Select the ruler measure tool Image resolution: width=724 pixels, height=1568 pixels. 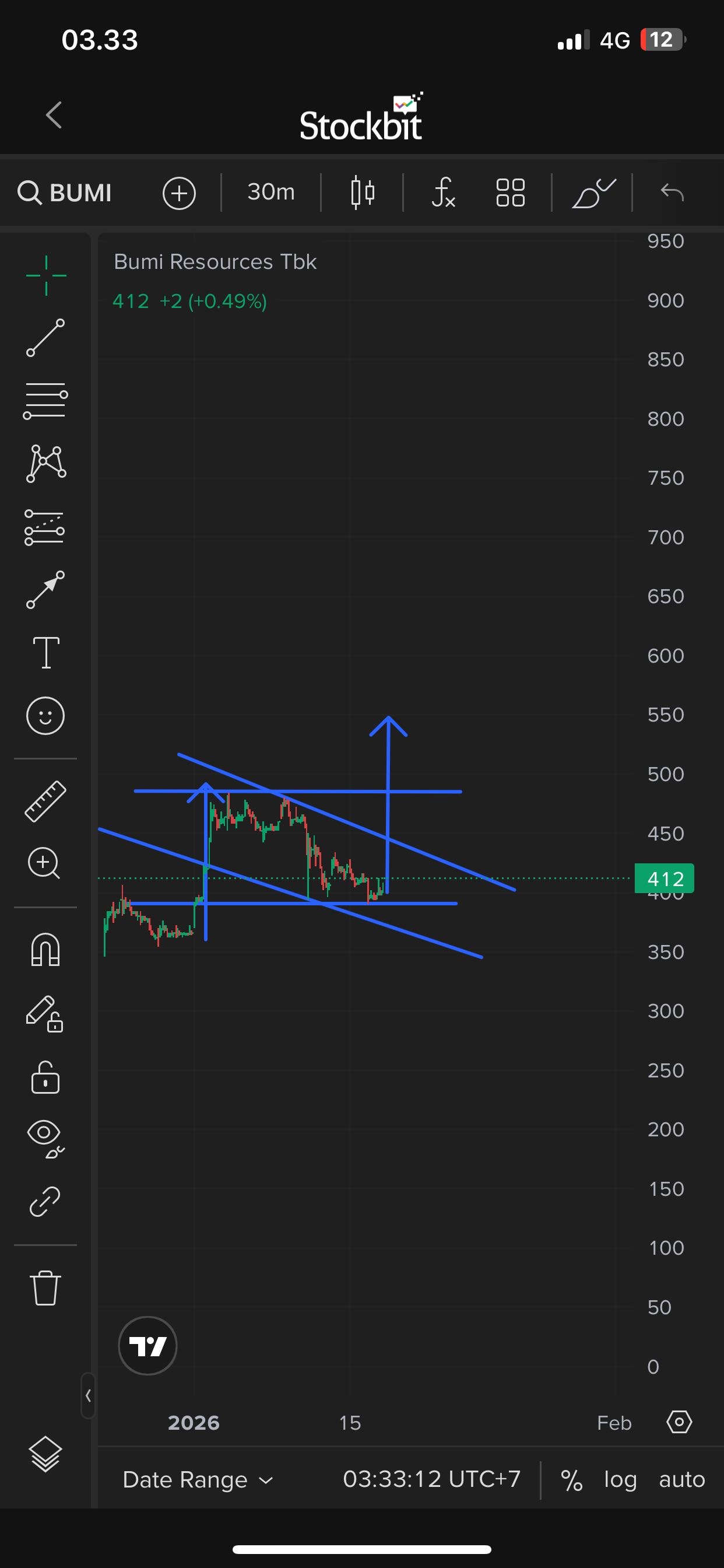[45, 801]
